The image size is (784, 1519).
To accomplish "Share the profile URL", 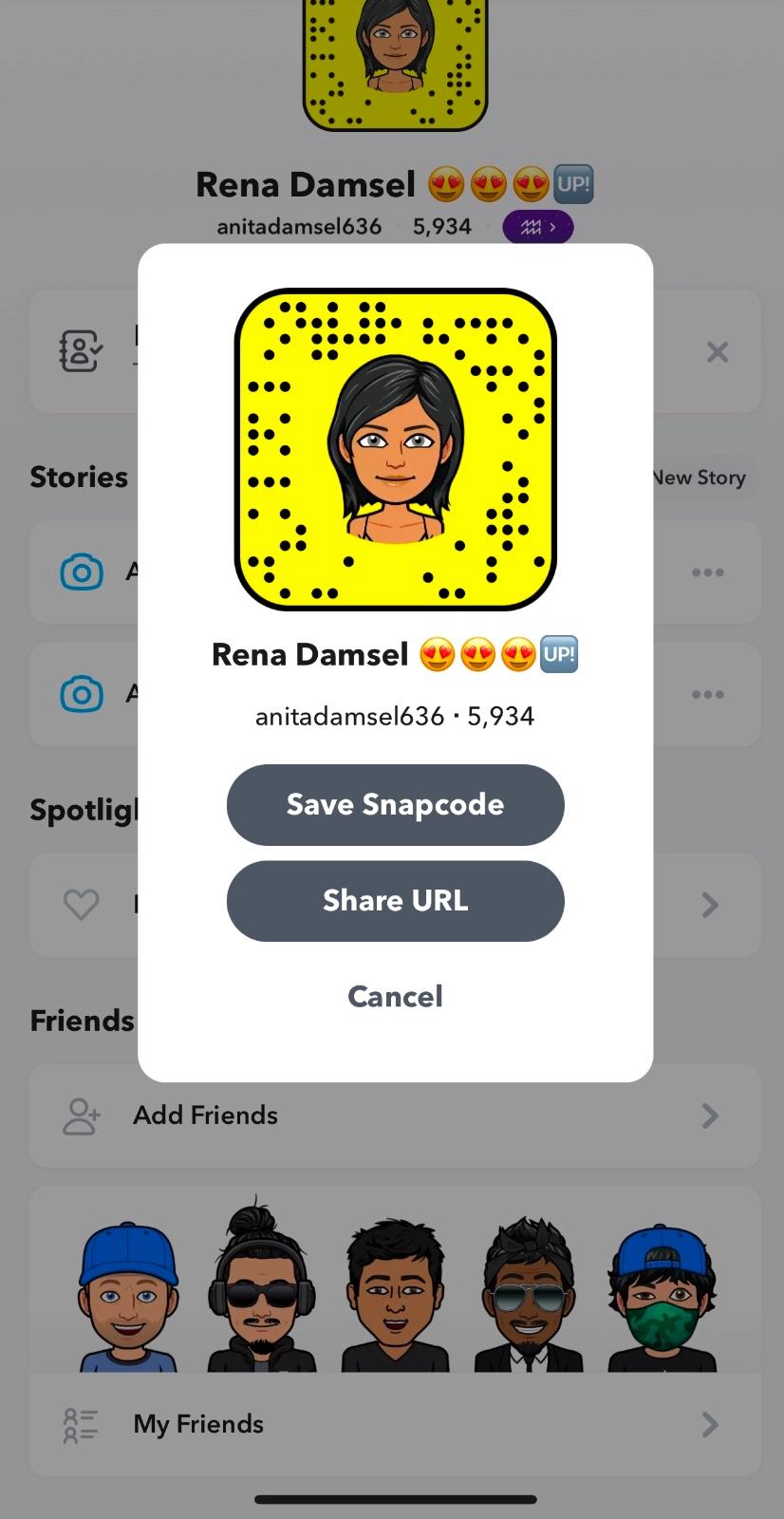I will pyautogui.click(x=395, y=901).
